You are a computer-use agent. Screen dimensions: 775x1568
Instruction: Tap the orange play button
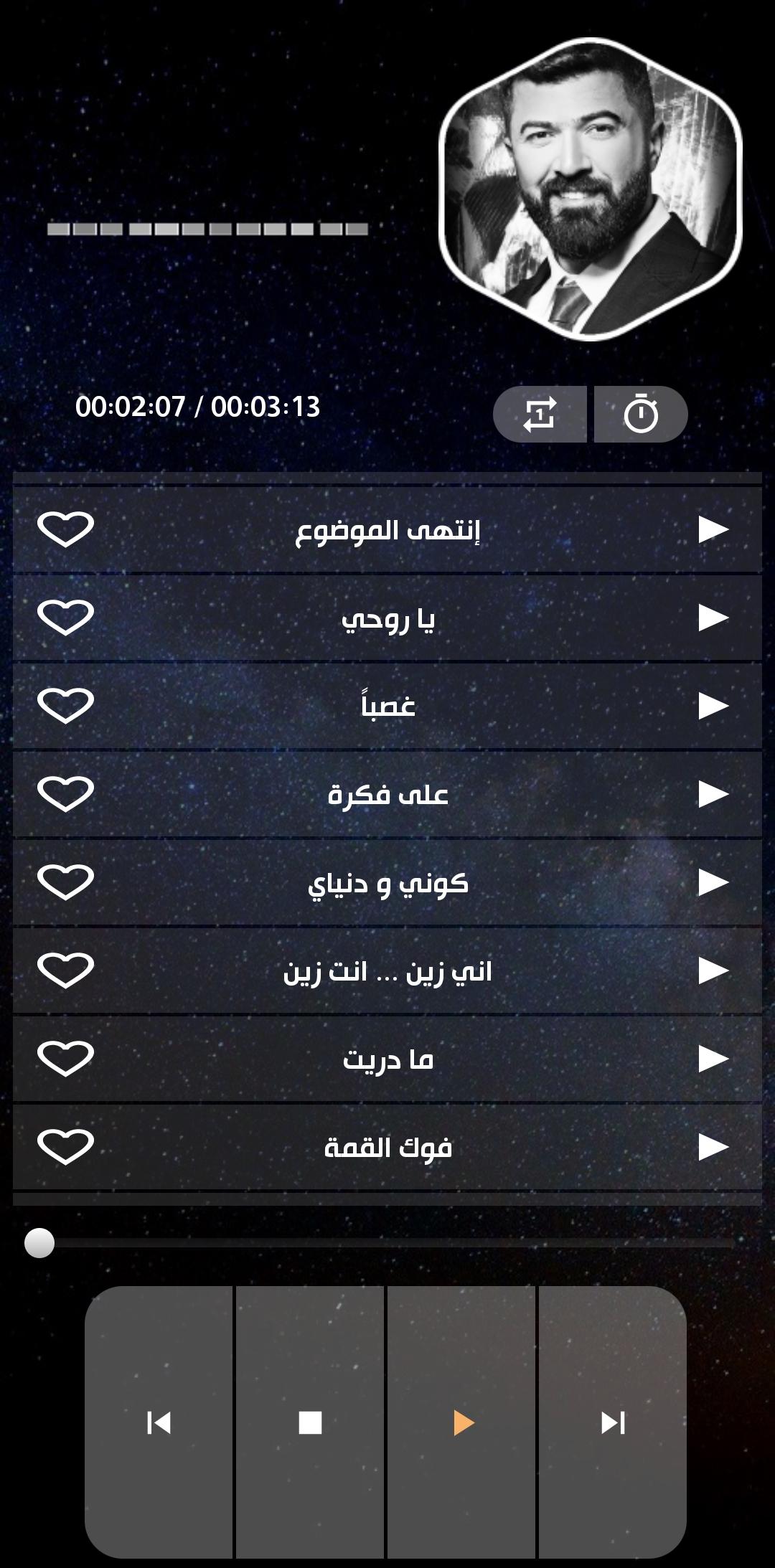pos(463,1422)
